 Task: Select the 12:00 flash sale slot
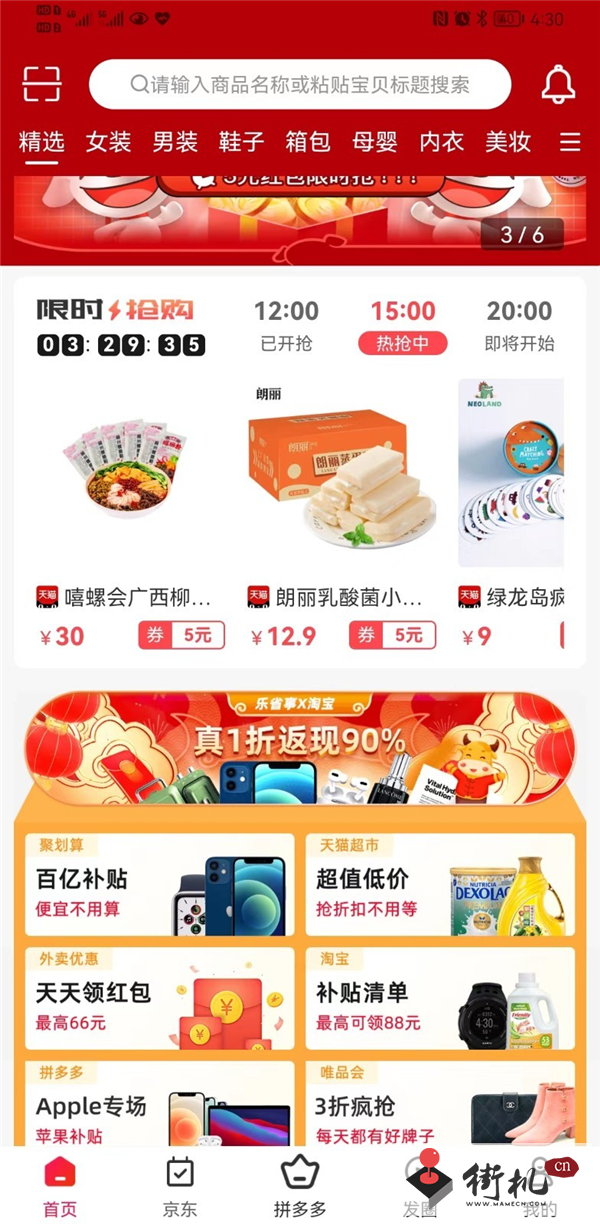pyautogui.click(x=286, y=326)
